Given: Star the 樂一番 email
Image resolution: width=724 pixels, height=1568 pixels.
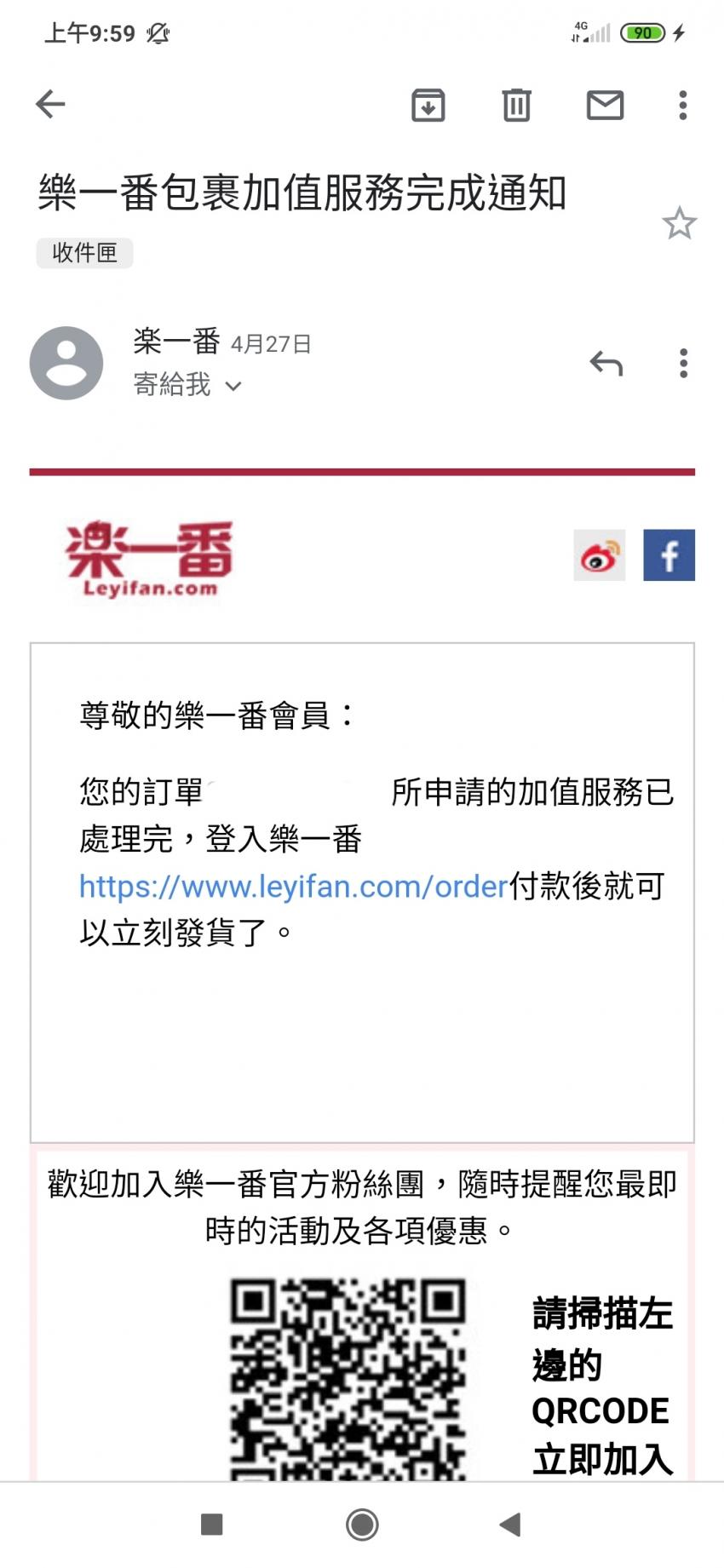Looking at the screenshot, I should [679, 223].
